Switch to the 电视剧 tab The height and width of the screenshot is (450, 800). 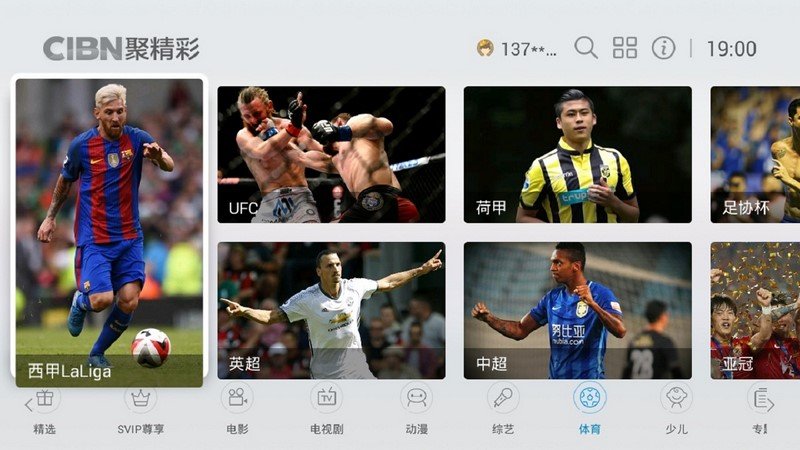click(326, 410)
